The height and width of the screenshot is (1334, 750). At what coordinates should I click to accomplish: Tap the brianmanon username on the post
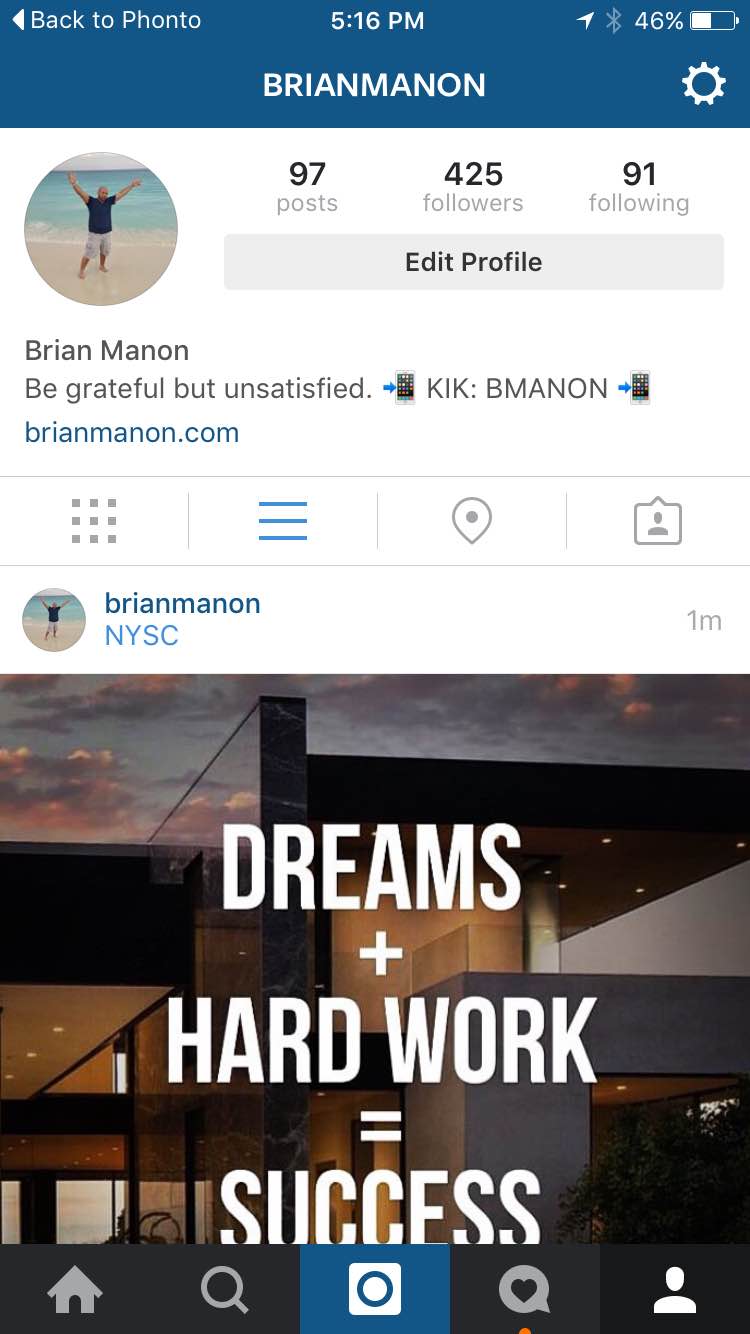pos(182,604)
